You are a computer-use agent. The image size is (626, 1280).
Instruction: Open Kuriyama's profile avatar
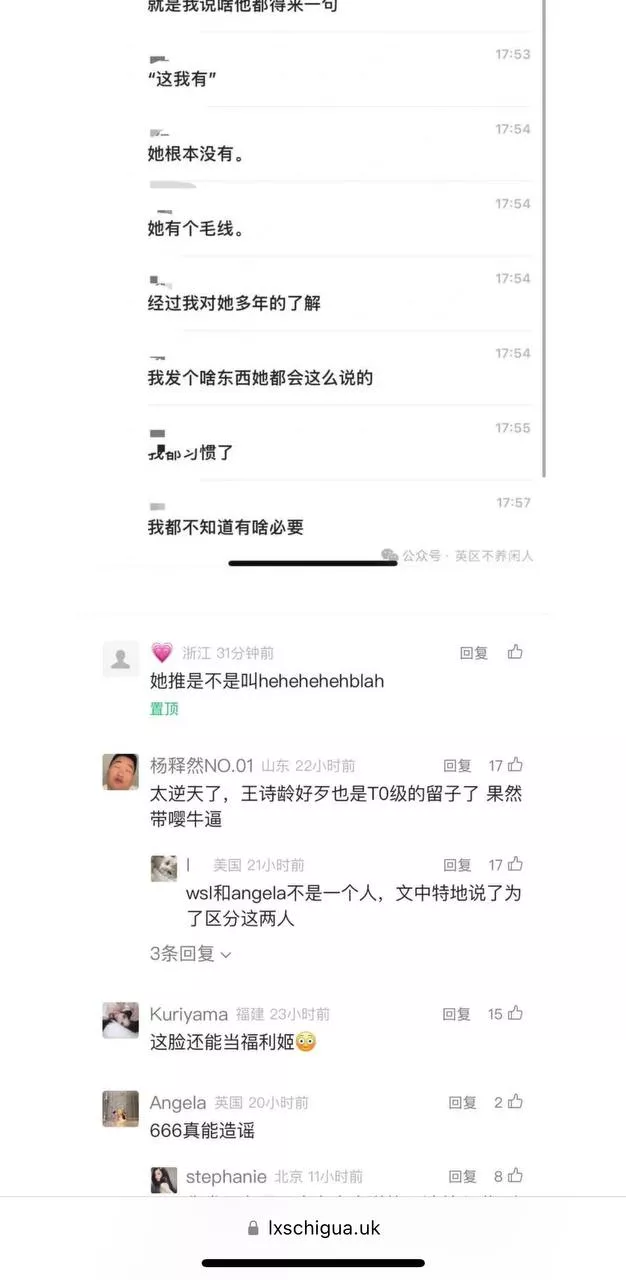[x=120, y=1020]
